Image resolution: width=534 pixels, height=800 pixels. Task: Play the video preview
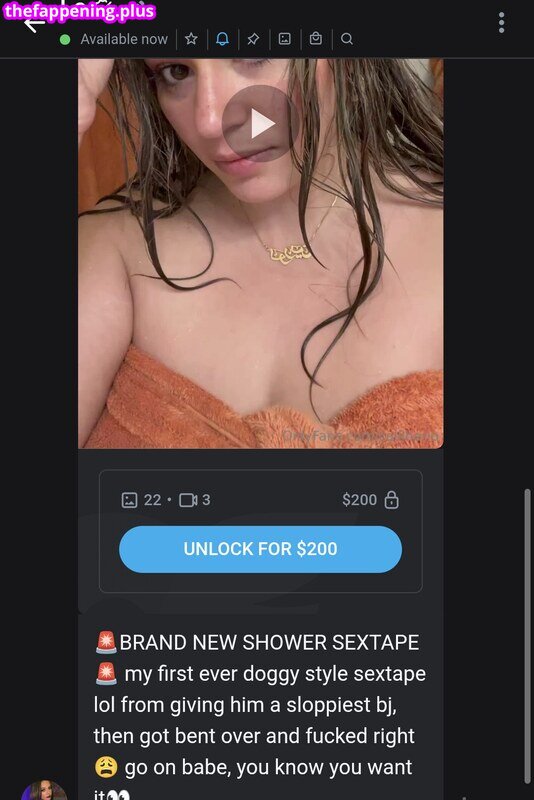[x=261, y=123]
